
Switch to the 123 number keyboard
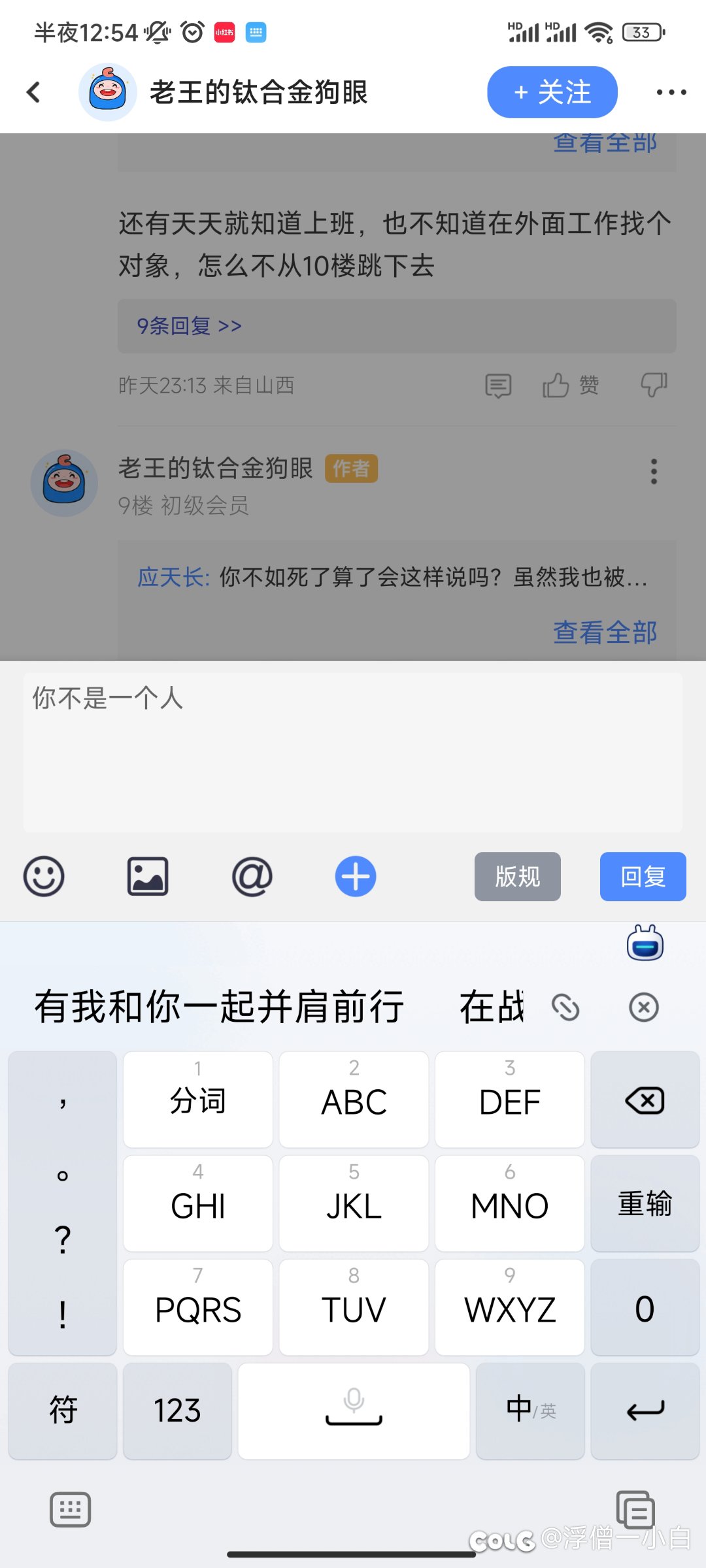coord(177,1411)
